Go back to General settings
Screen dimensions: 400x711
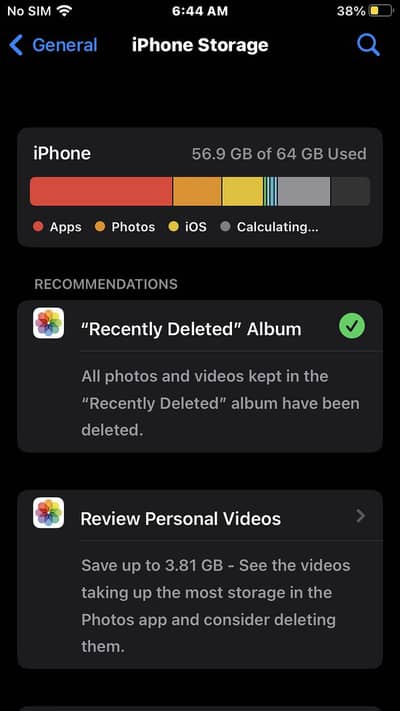point(53,45)
